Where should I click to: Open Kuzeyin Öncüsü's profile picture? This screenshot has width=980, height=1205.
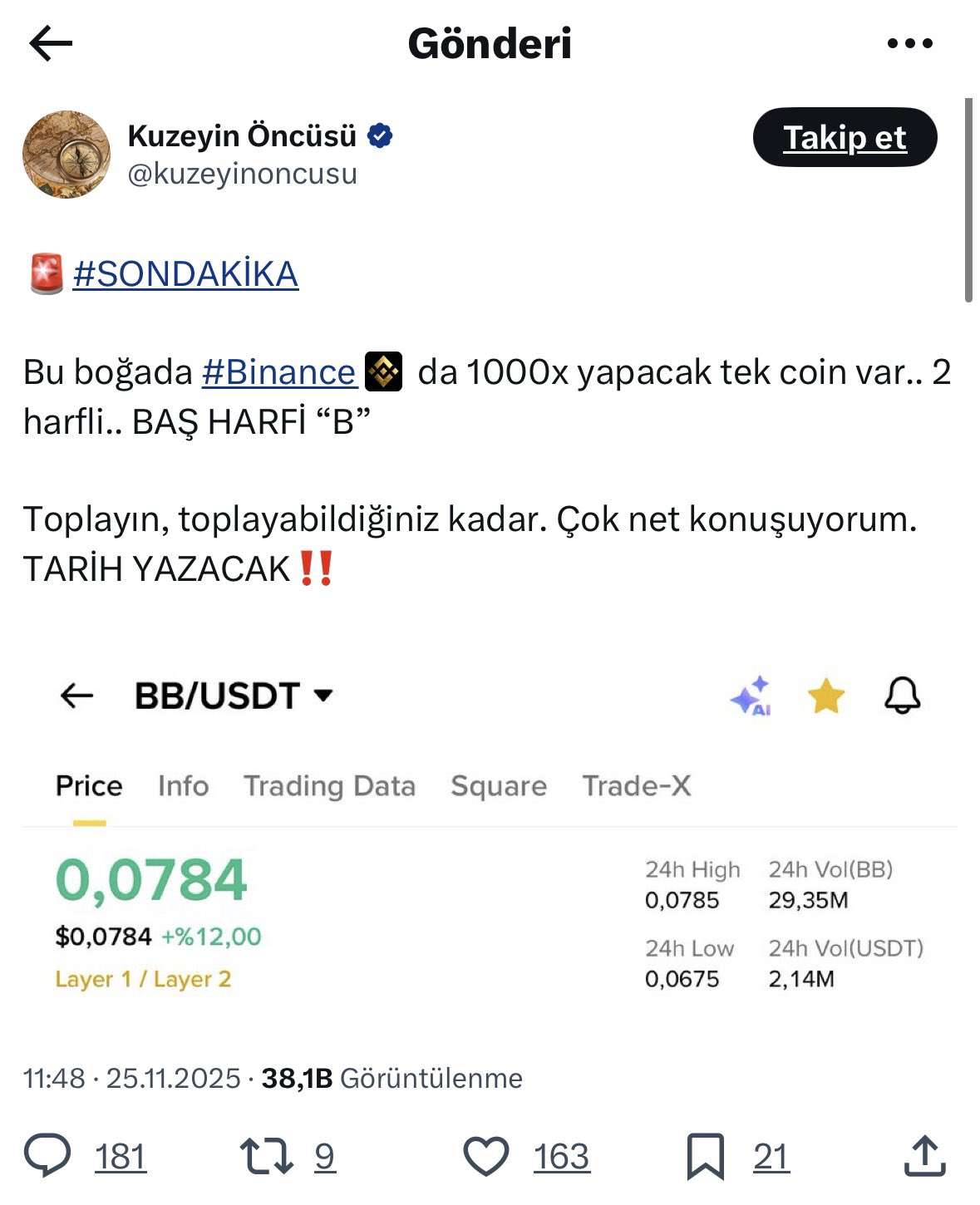(x=66, y=155)
